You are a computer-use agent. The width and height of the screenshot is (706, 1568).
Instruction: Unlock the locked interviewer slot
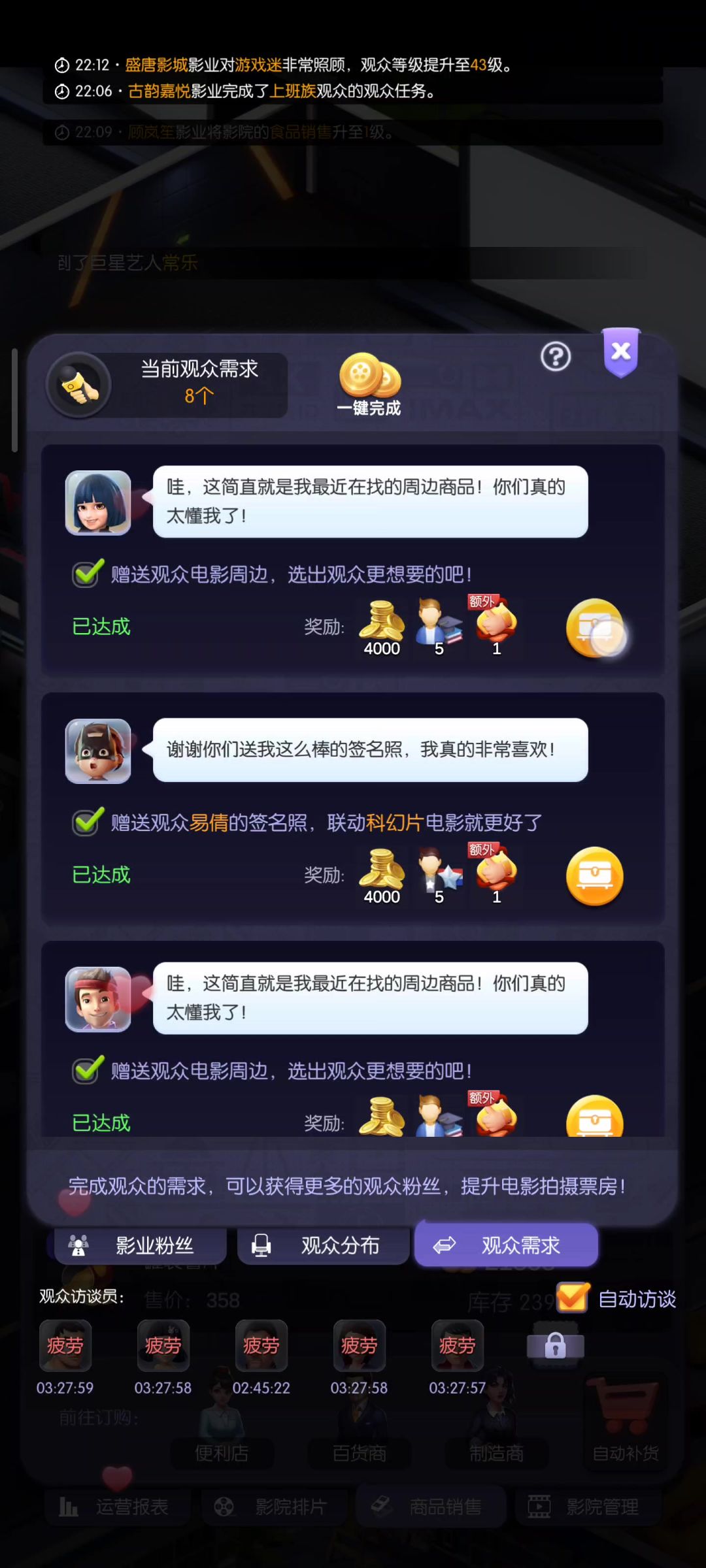click(x=555, y=1346)
